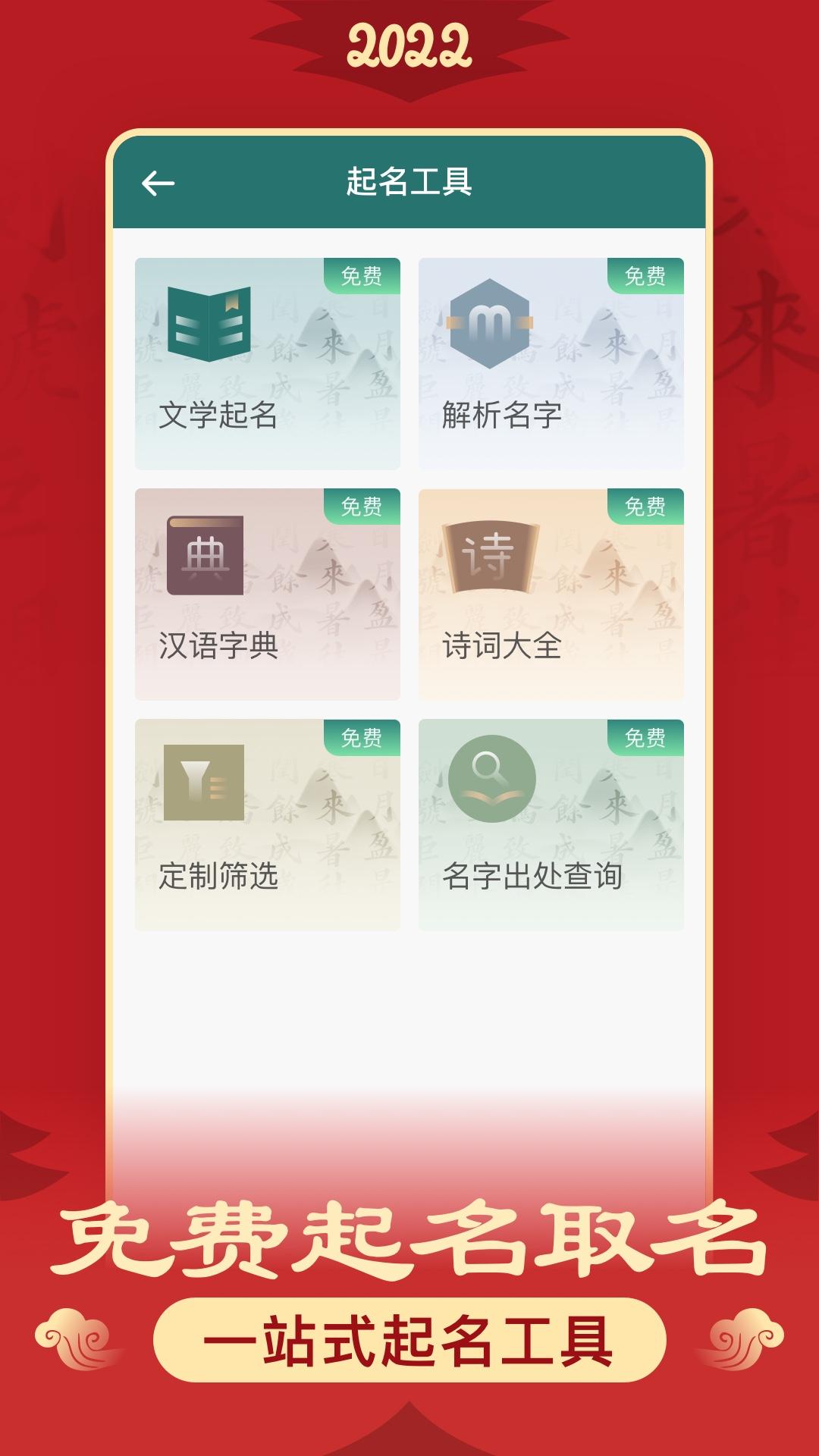Tap the 起名工具 title bar

409,182
